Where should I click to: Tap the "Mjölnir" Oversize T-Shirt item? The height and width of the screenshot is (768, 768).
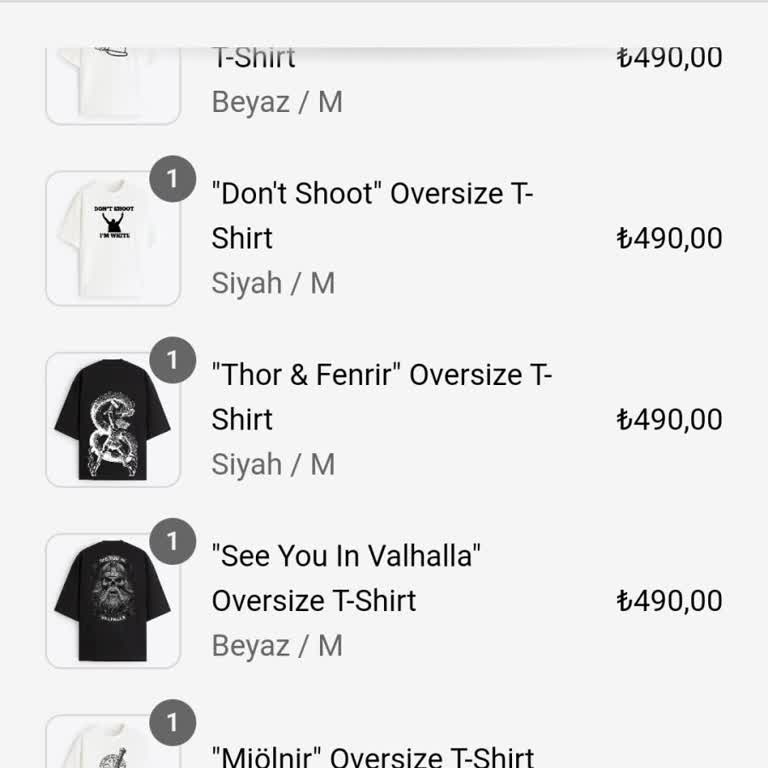[372, 756]
